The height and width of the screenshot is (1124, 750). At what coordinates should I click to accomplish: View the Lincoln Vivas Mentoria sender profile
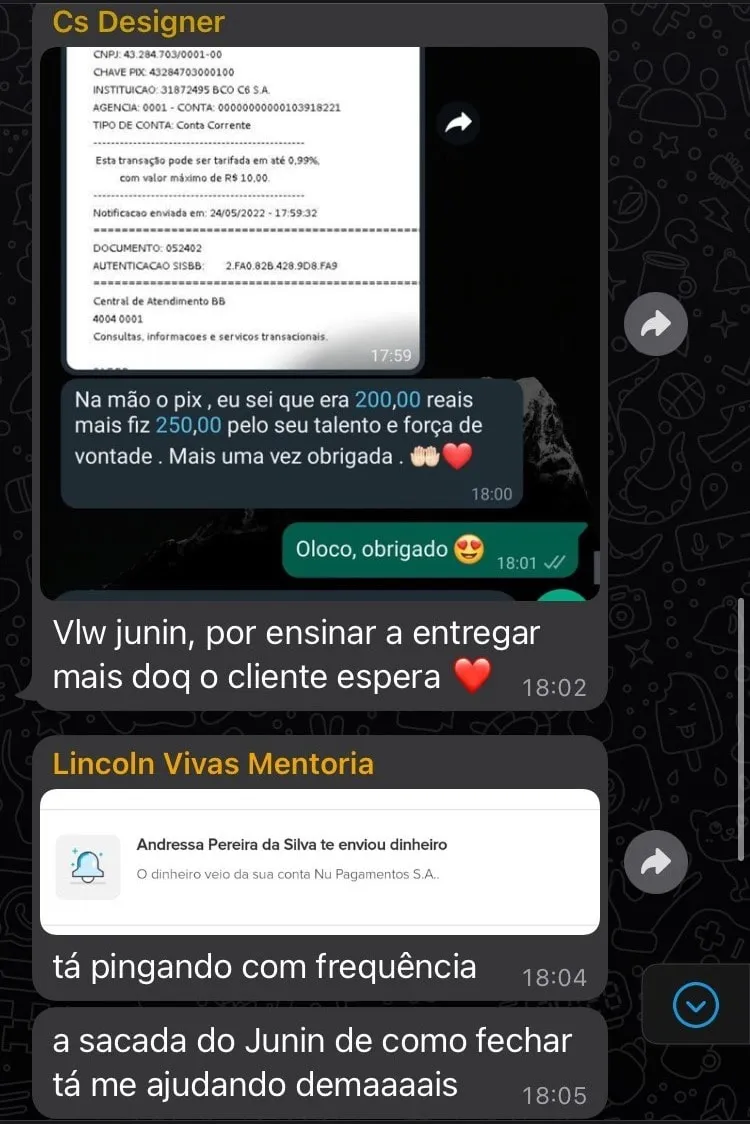point(213,764)
